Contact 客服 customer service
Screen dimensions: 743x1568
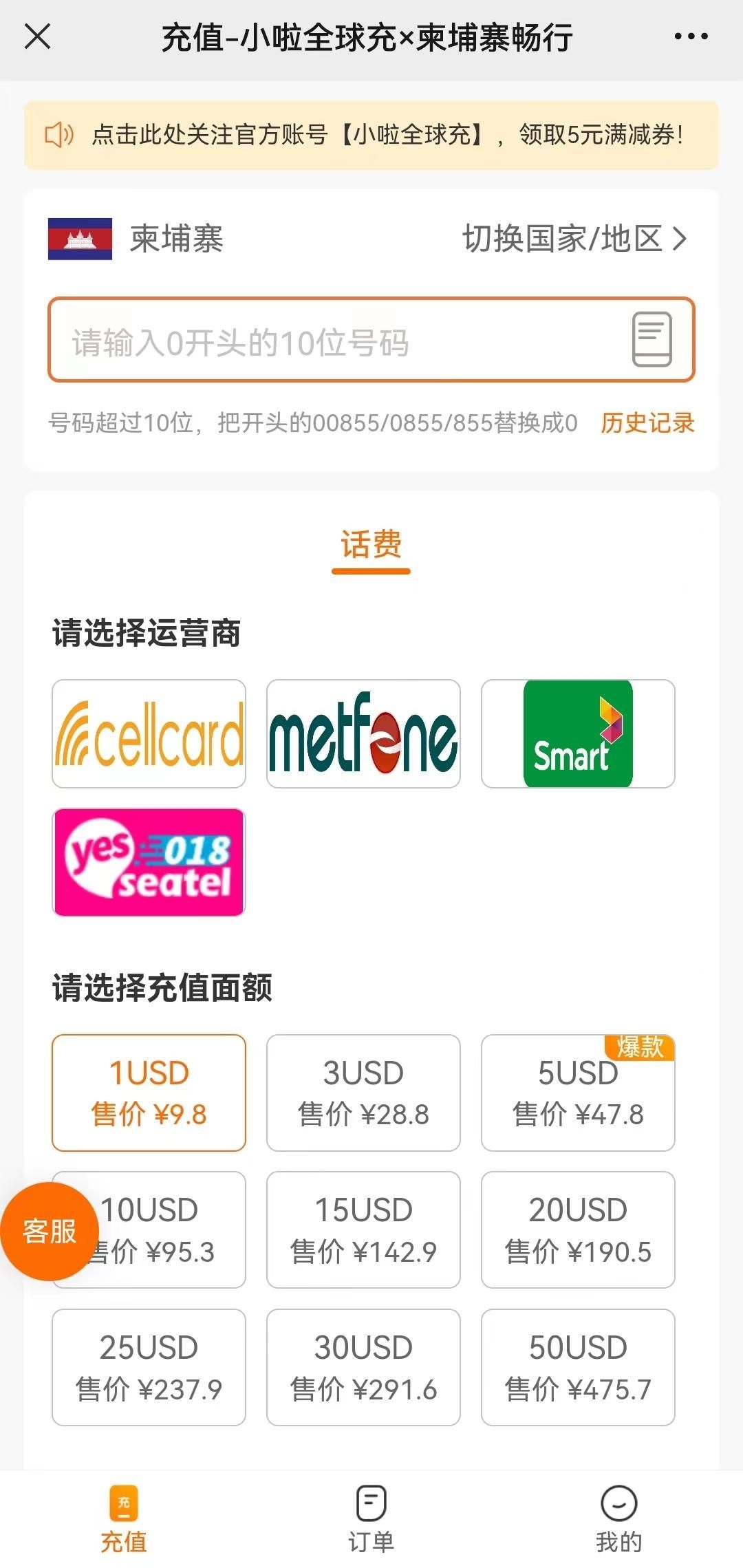pos(50,1231)
